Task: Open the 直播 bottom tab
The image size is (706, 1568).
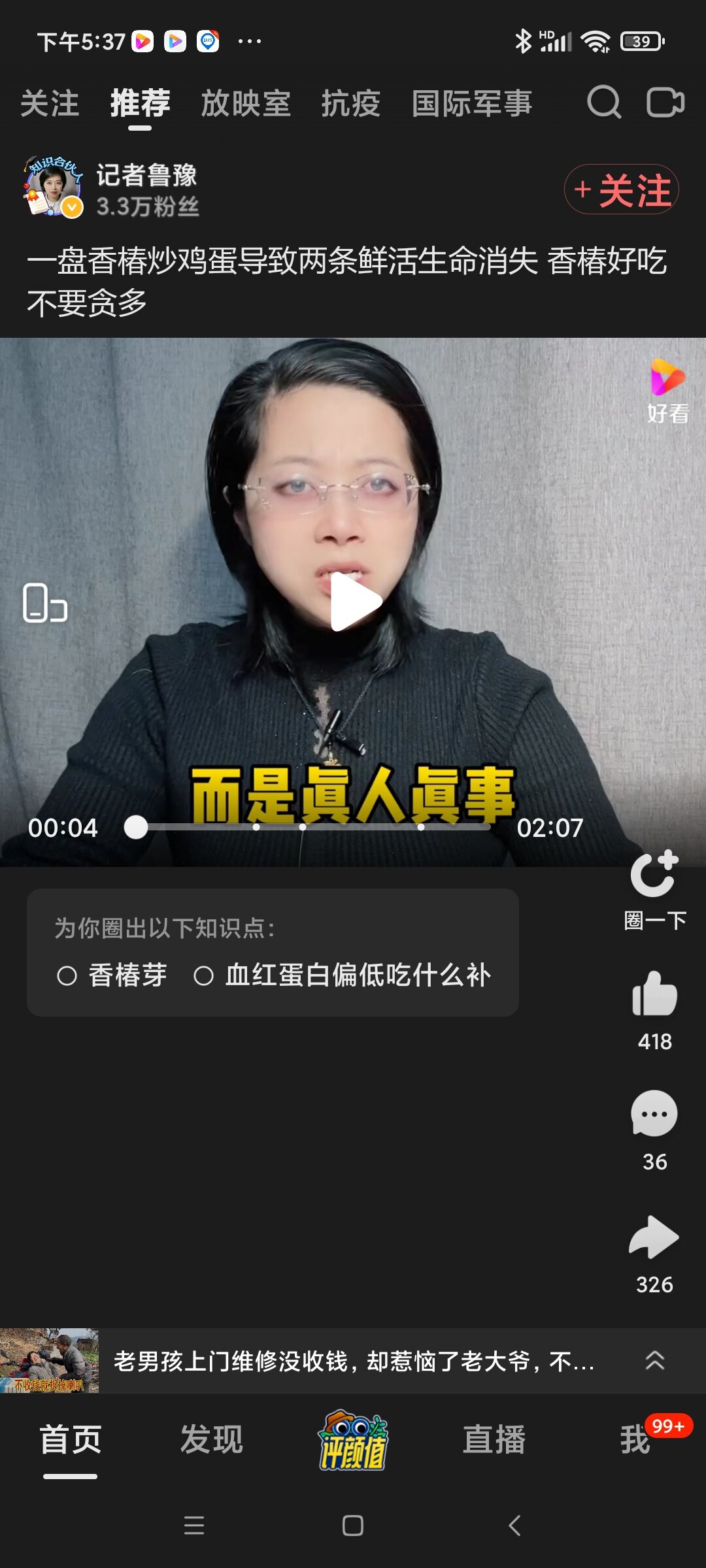Action: (494, 1440)
